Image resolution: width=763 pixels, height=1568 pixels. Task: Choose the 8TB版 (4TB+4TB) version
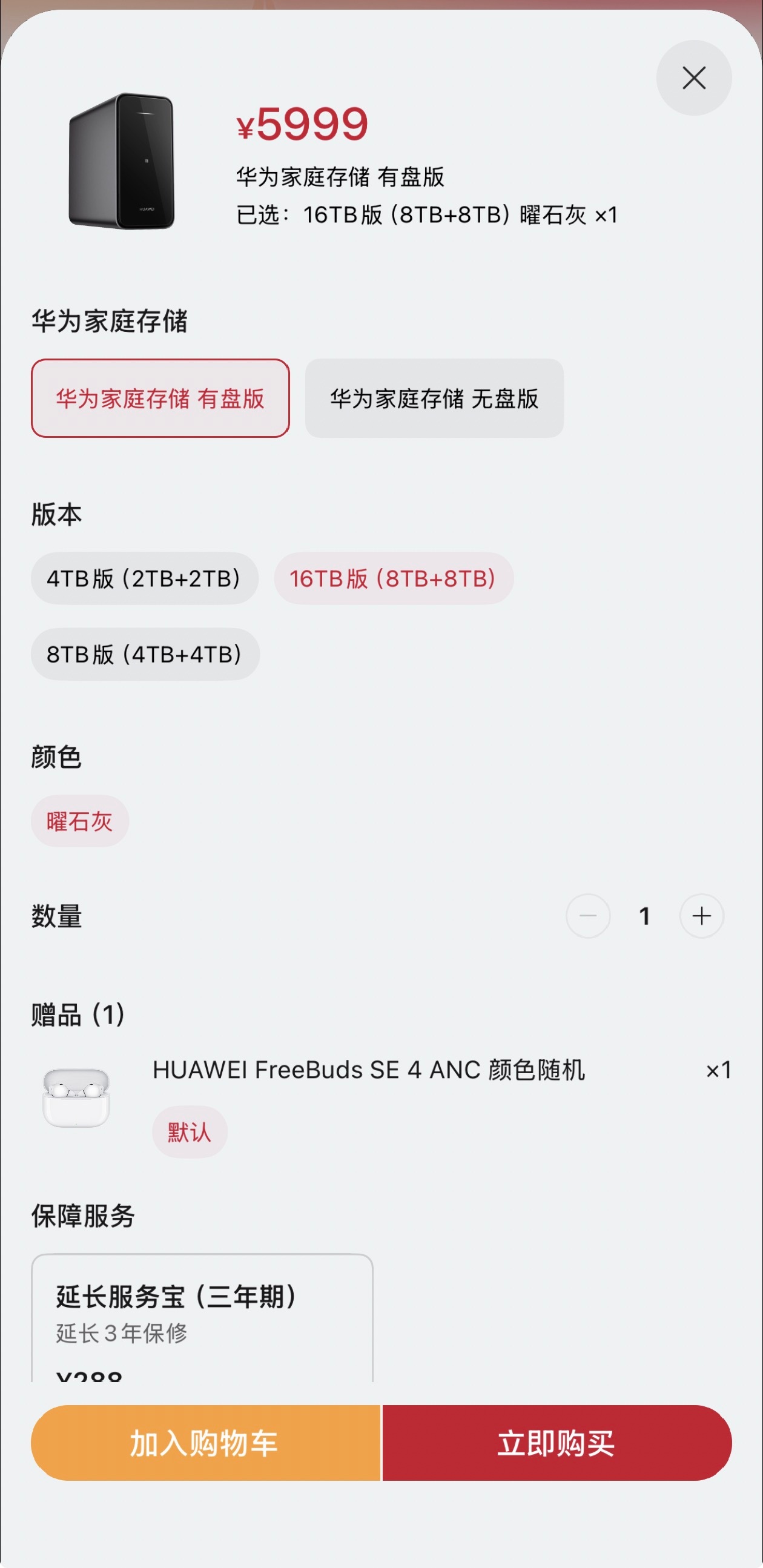pos(145,653)
